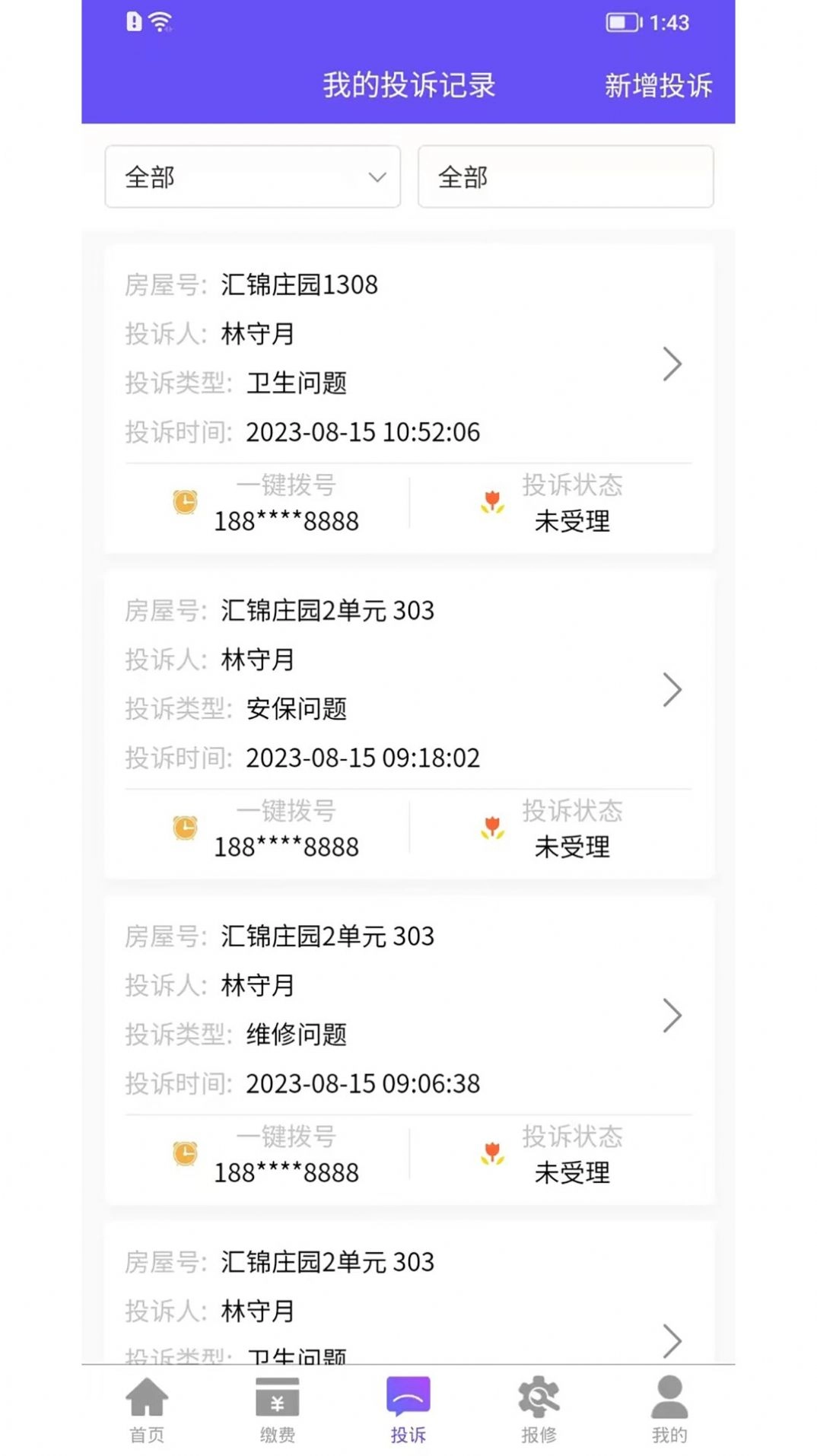Call 188****8888 via one-click dial link
Screen dimensions: 817x1456
coord(285,521)
